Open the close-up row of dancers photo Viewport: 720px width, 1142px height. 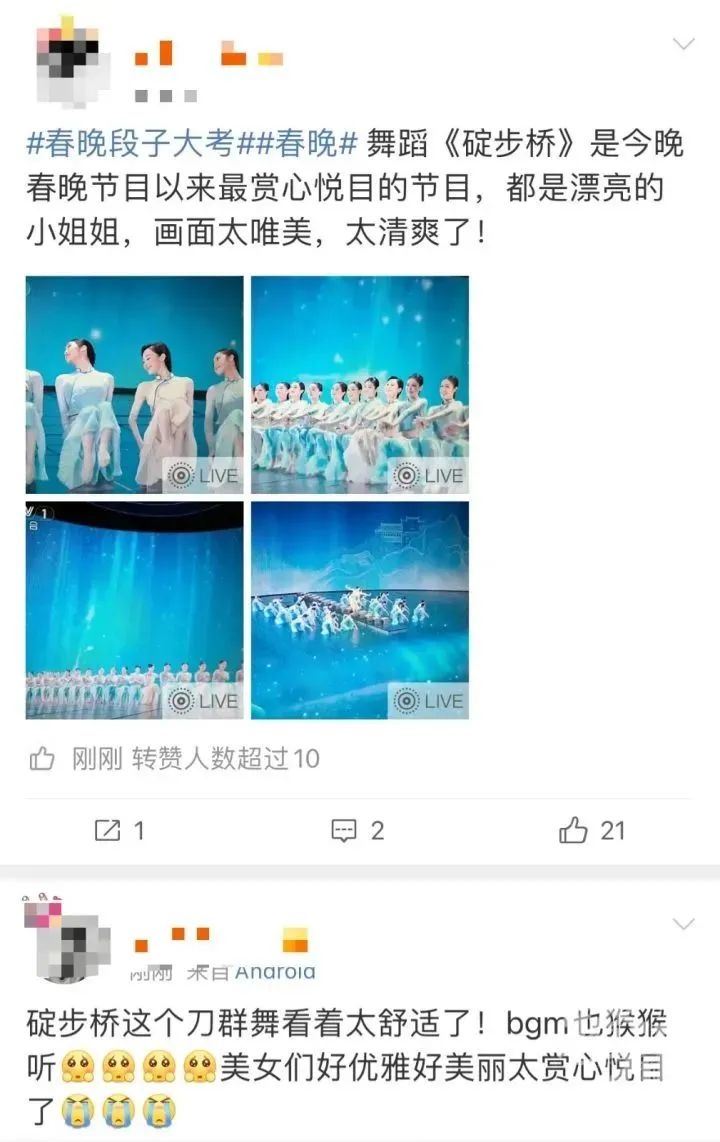click(360, 385)
